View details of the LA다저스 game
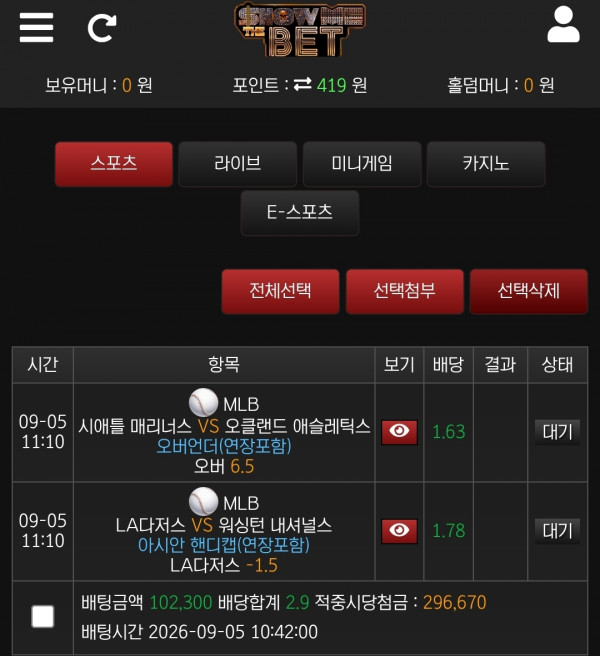The image size is (600, 656). click(x=399, y=531)
